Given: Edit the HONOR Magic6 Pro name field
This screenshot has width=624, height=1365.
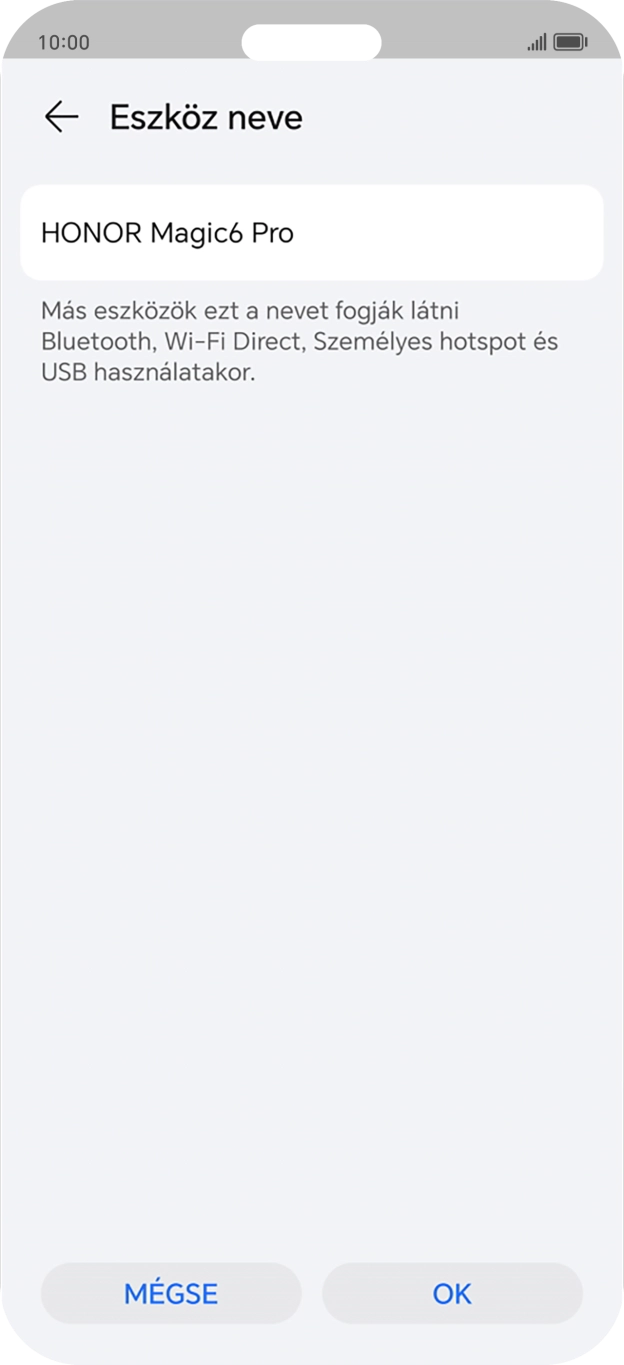Looking at the screenshot, I should [311, 233].
